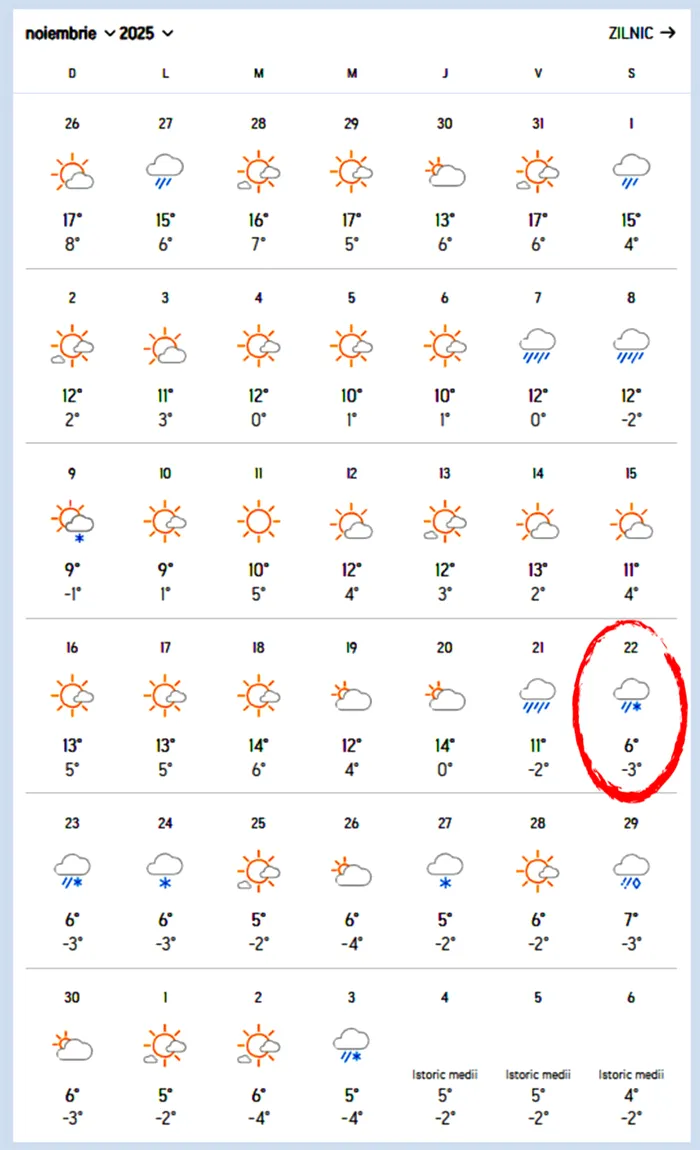Open the day cell for October 31

coord(538,183)
